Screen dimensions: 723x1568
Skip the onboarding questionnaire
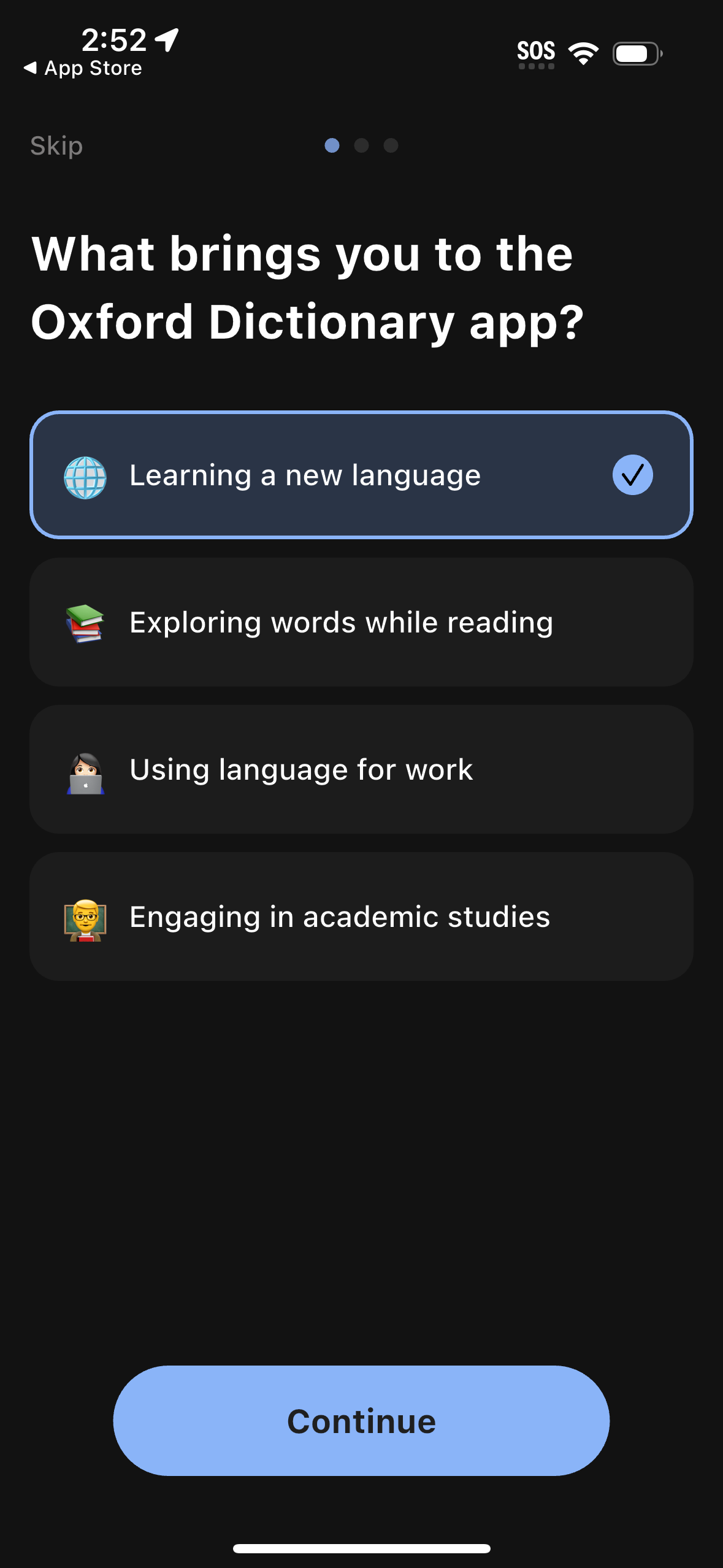[x=56, y=145]
